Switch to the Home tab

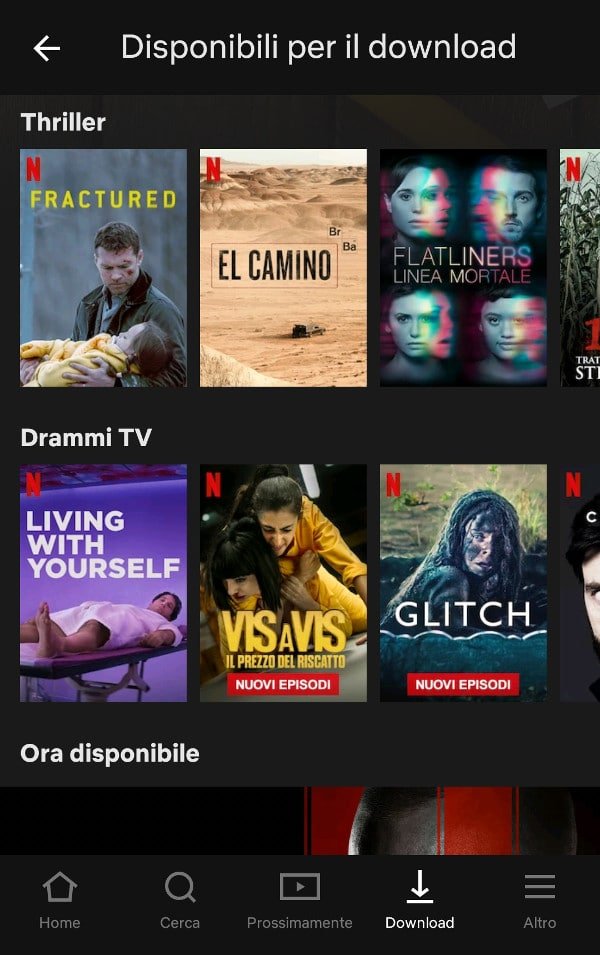[59, 900]
